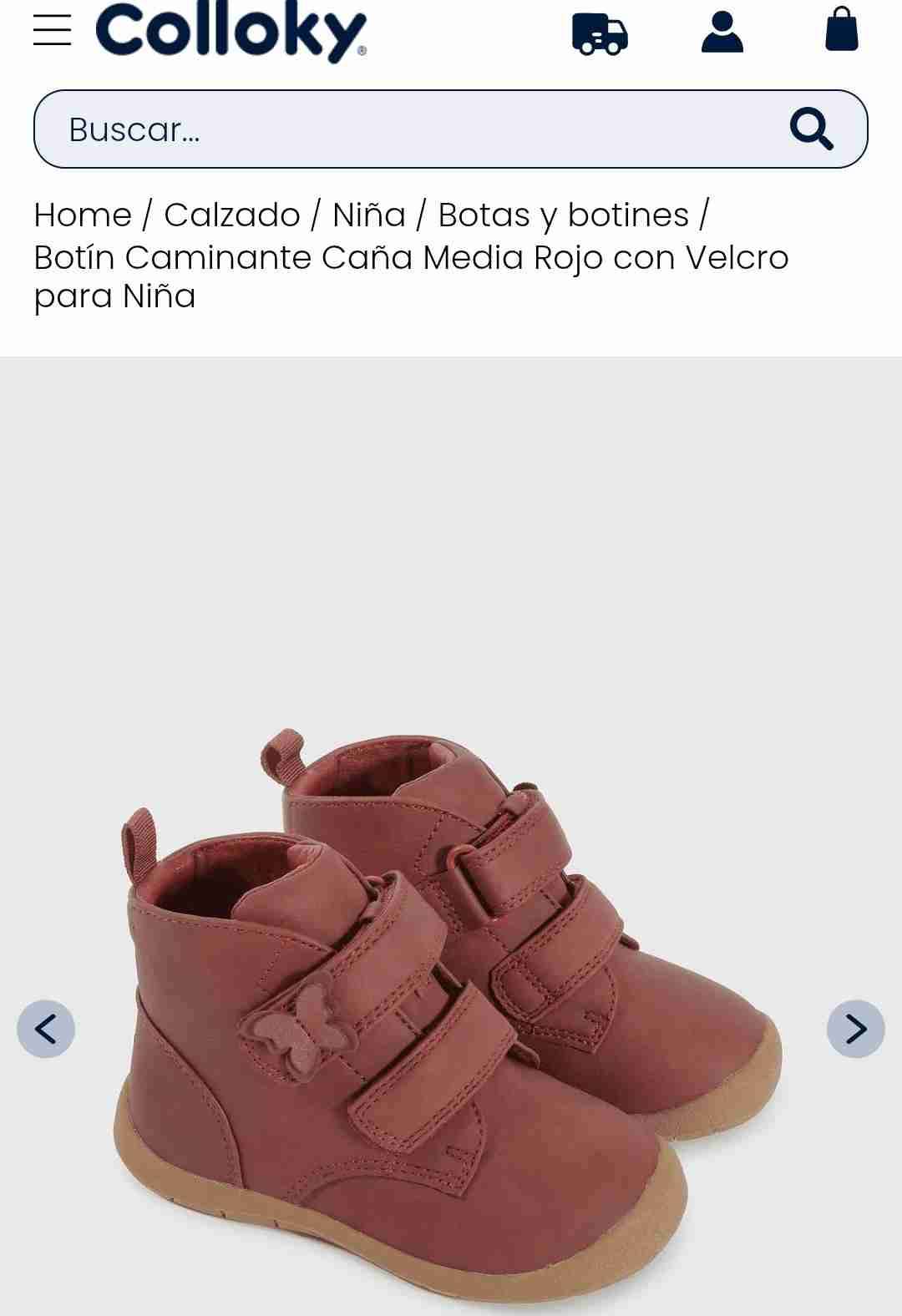902x1316 pixels.
Task: Go to Home breadcrumb
Action: point(83,215)
